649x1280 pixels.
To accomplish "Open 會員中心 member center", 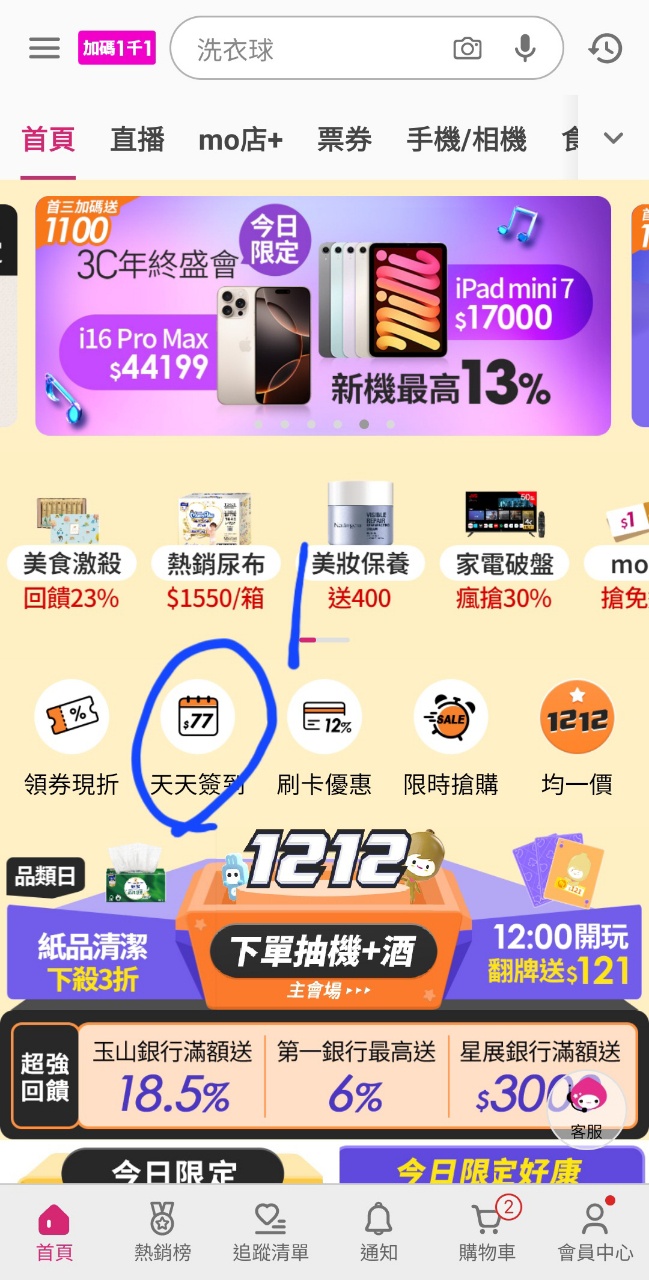I will [595, 1232].
